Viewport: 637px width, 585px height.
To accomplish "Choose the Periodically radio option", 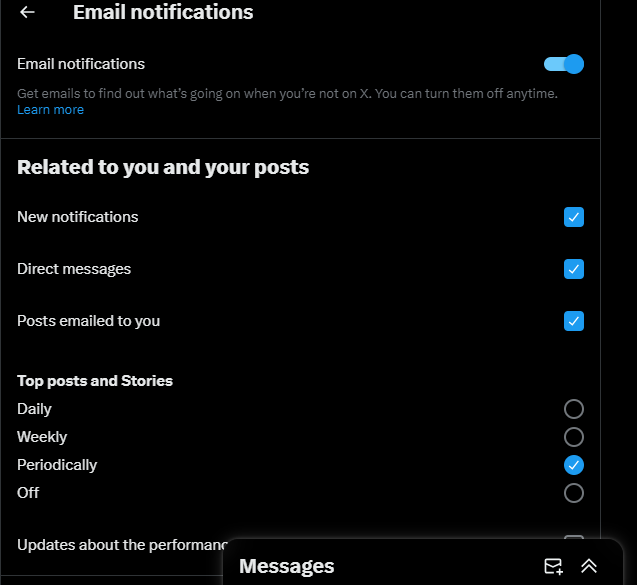I will pyautogui.click(x=573, y=465).
